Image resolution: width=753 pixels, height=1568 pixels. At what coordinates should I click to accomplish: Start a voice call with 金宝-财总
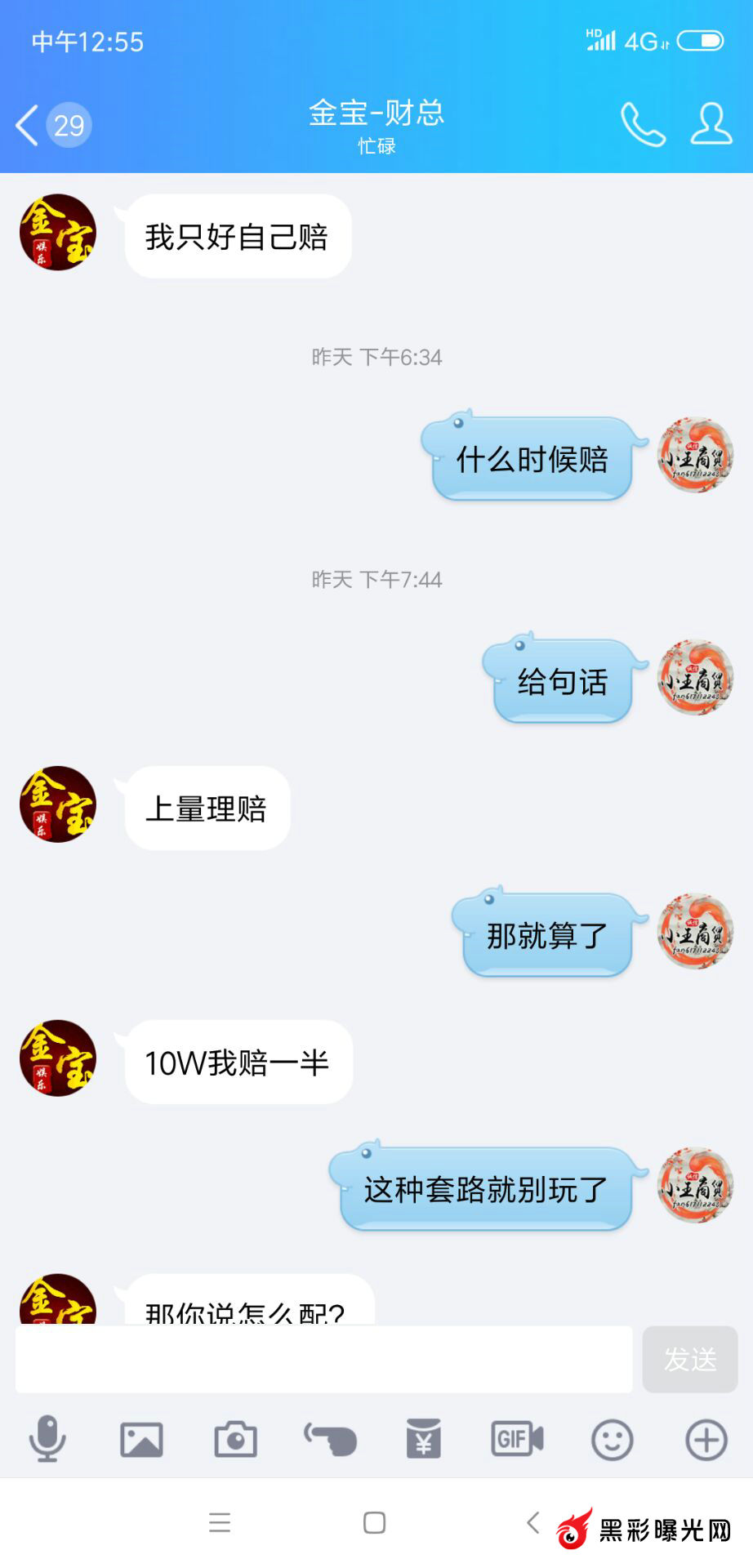click(643, 125)
